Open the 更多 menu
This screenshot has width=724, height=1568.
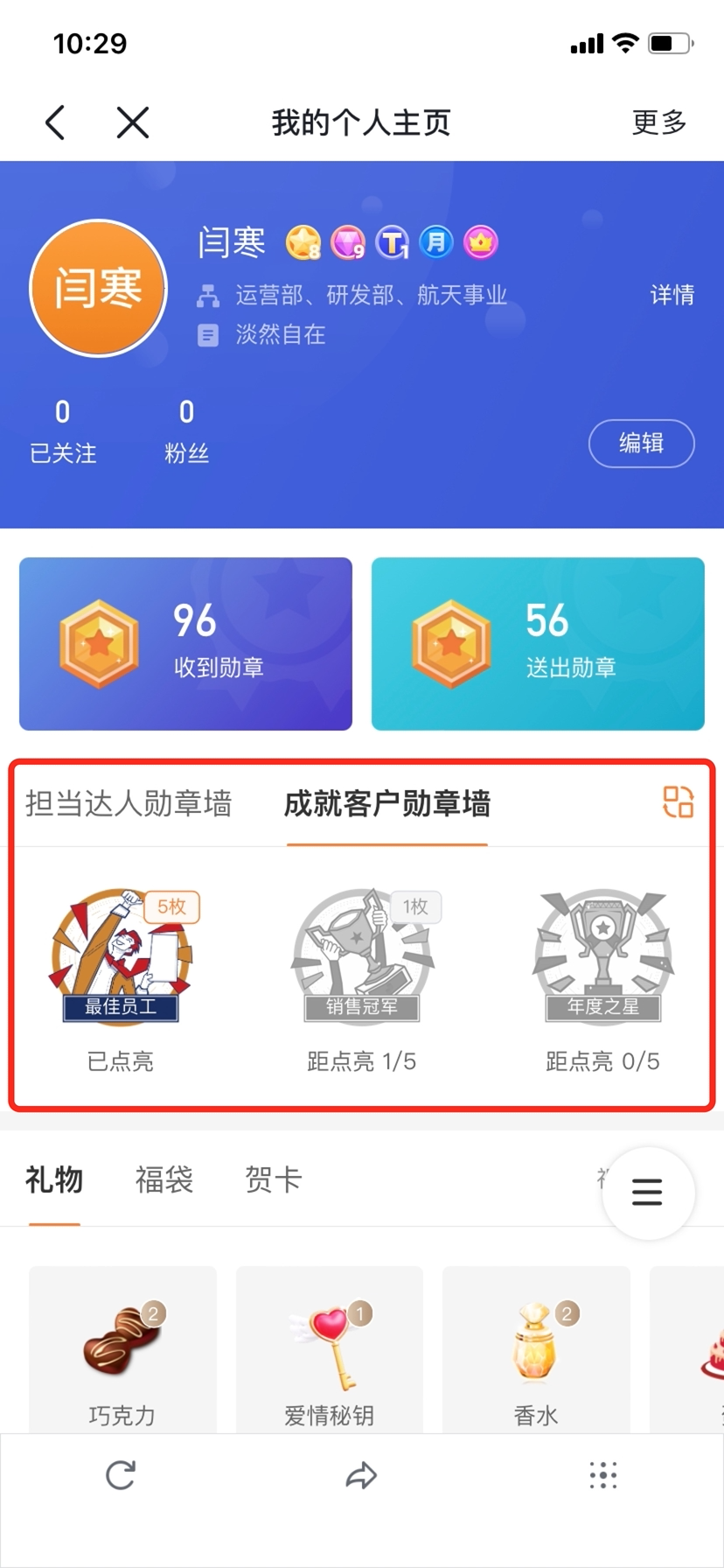[x=658, y=122]
